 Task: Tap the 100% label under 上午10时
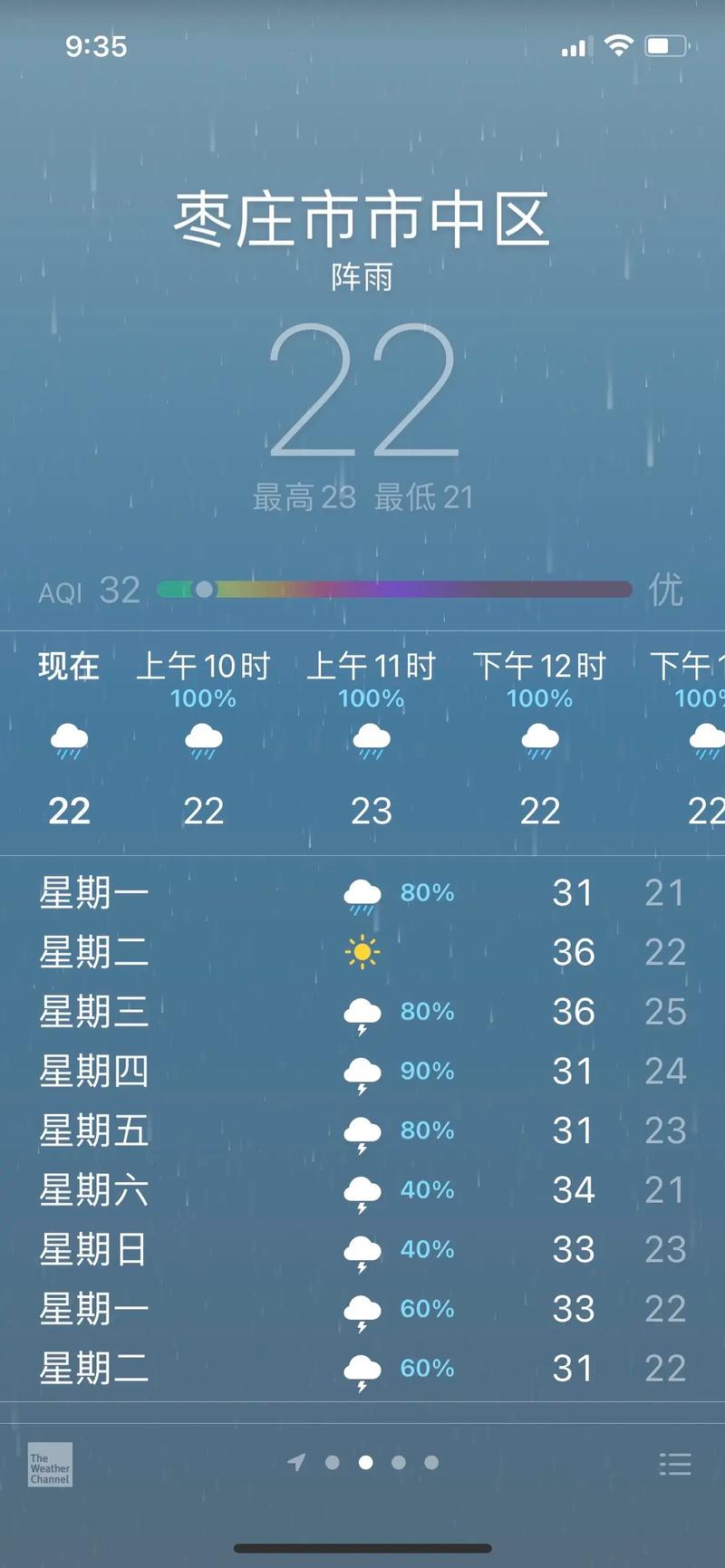coord(204,698)
